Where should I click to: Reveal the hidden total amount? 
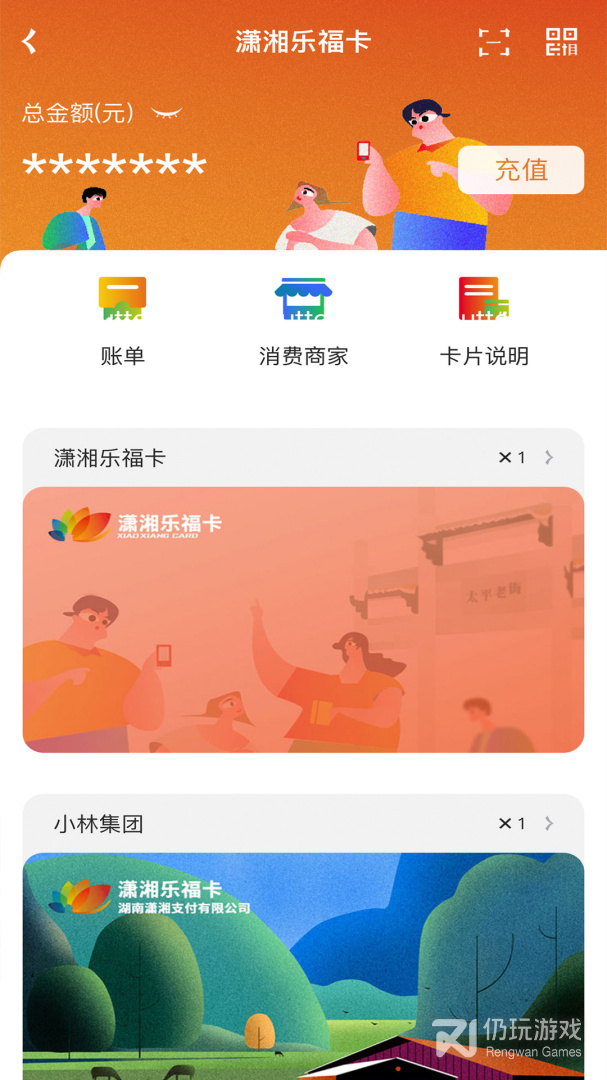point(166,114)
